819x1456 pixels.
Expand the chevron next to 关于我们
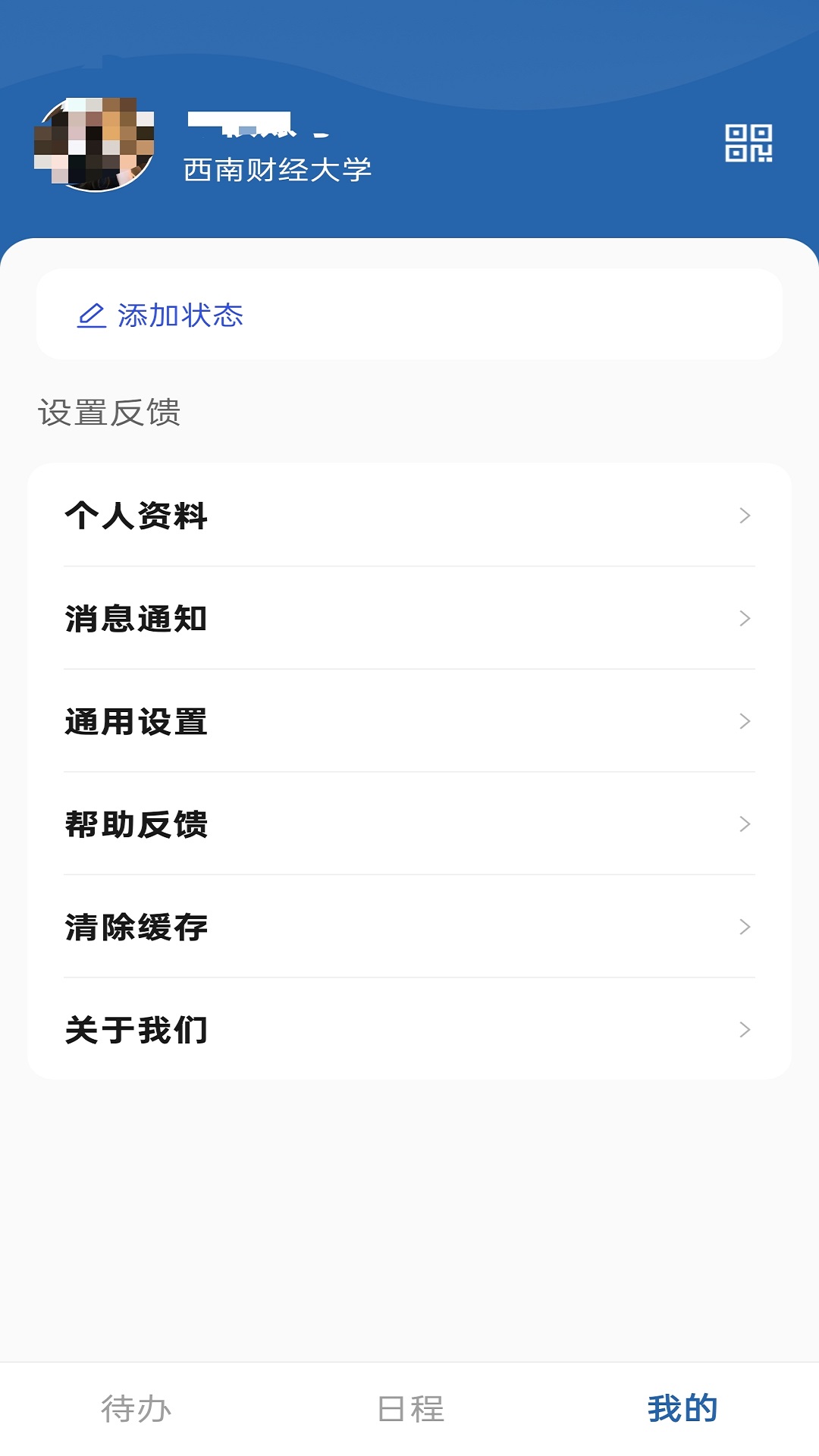[745, 1028]
